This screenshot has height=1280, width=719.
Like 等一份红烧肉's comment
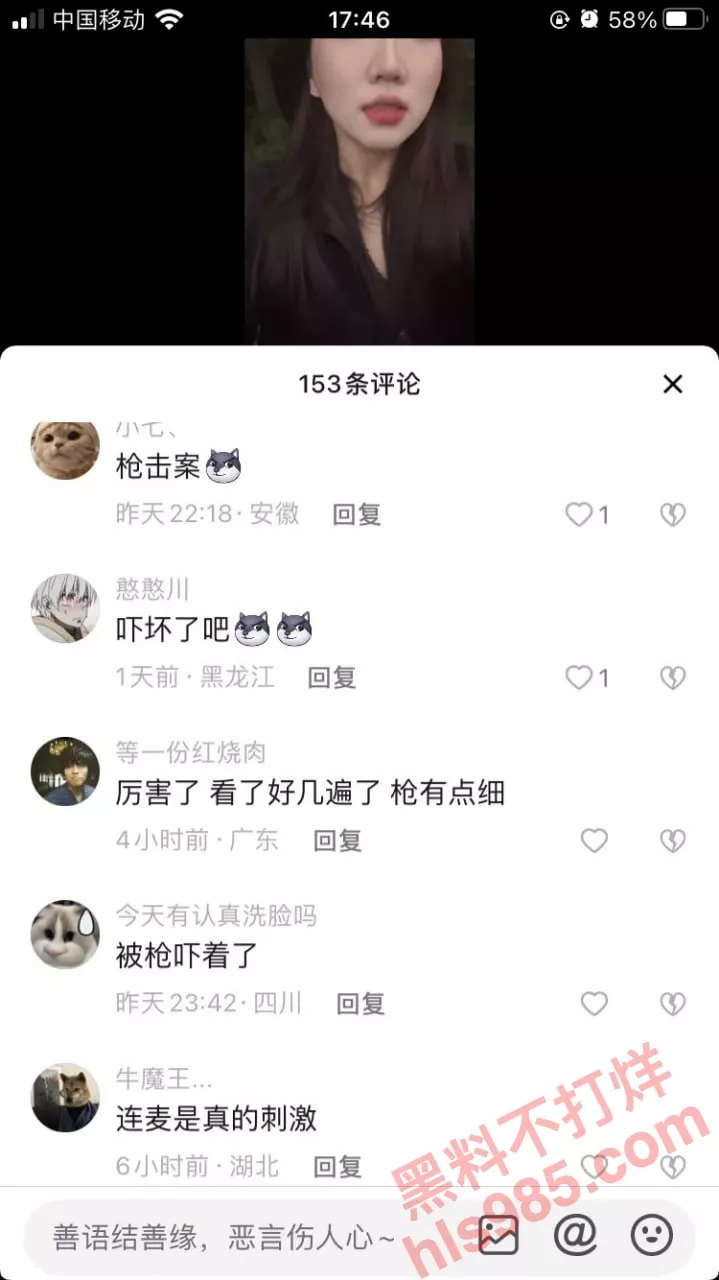pos(594,841)
